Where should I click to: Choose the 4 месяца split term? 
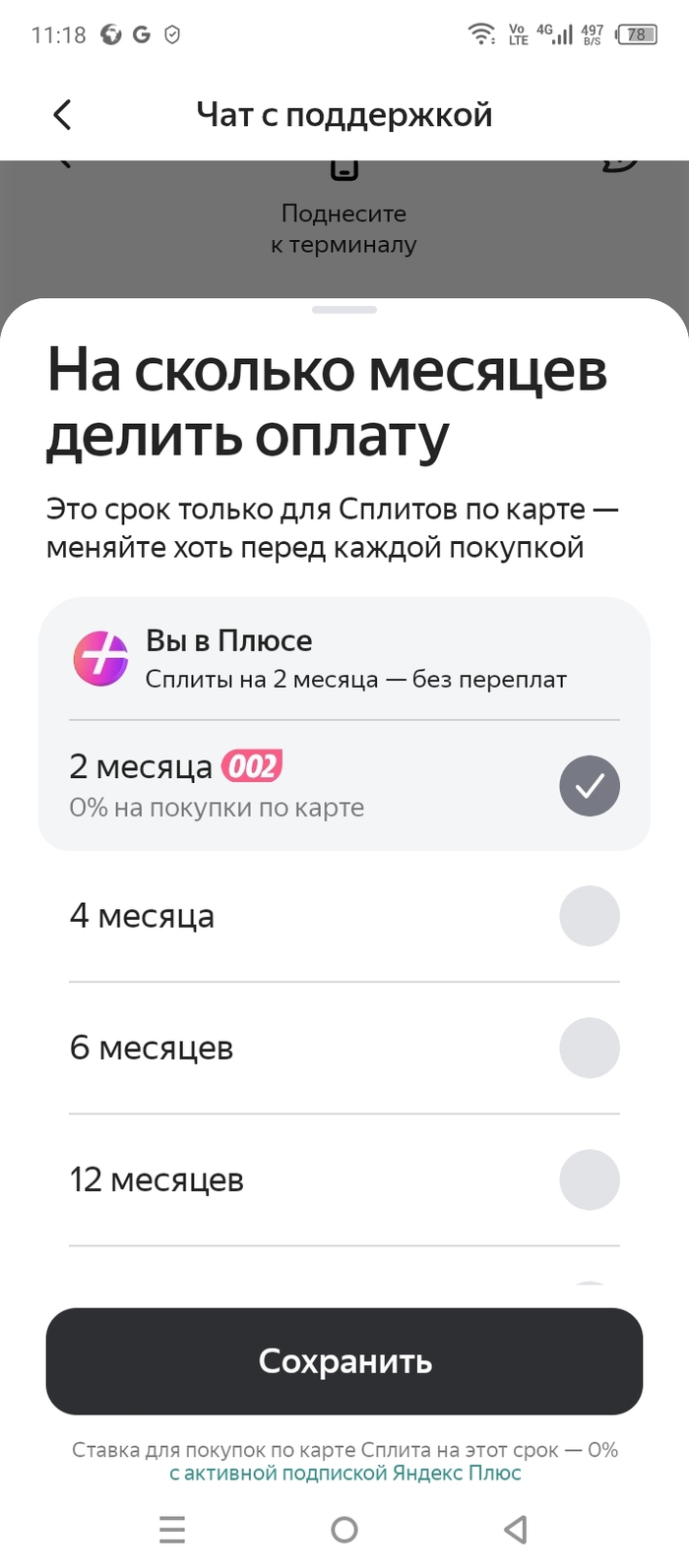[344, 916]
